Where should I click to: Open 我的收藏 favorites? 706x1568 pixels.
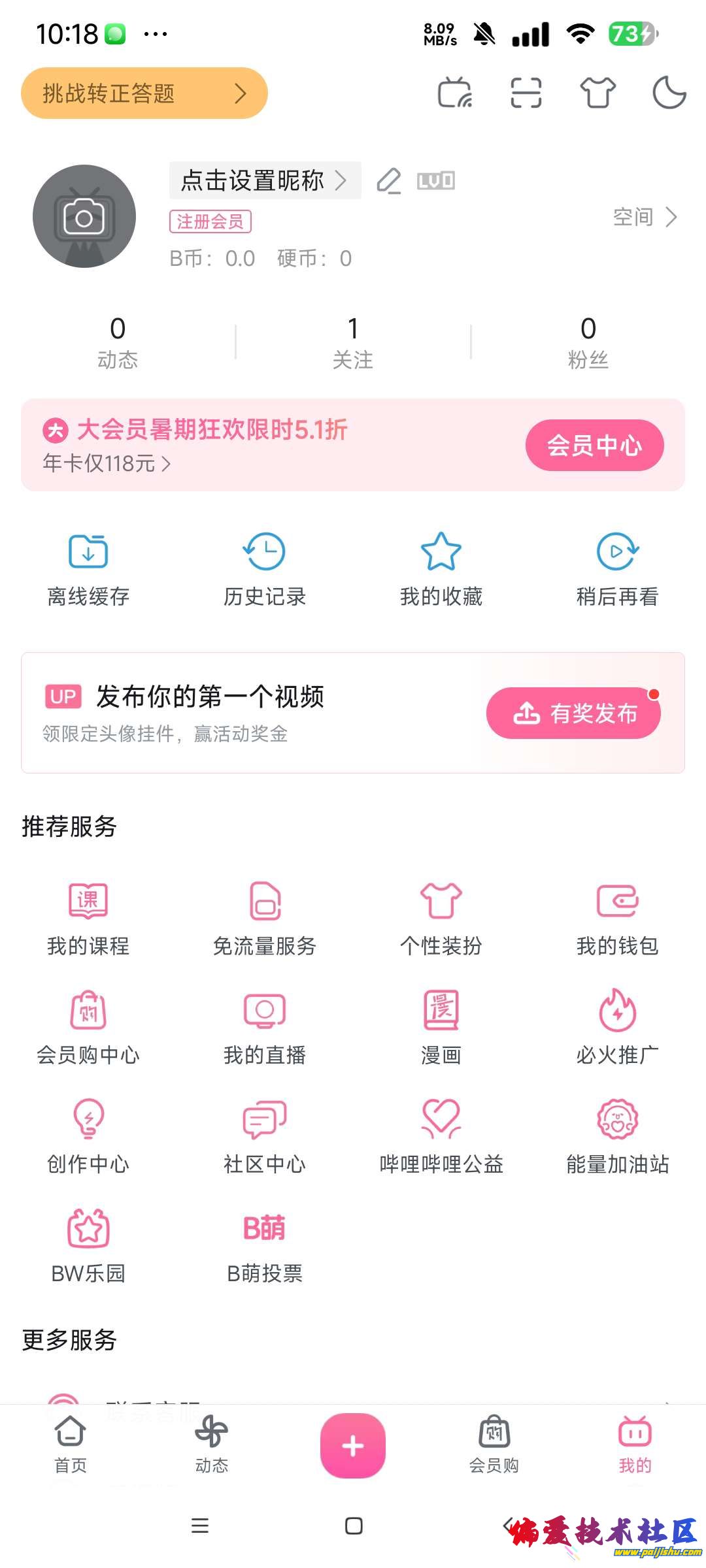tap(441, 568)
